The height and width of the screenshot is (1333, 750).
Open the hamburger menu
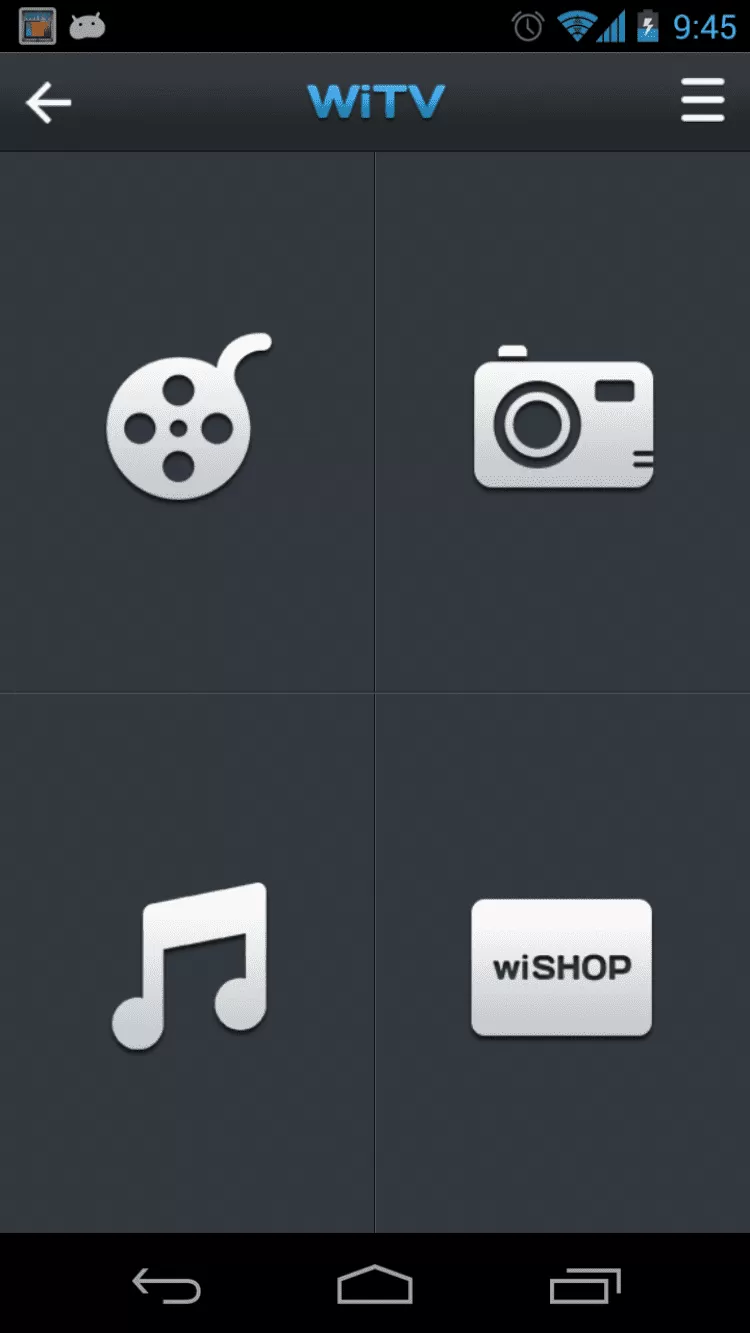[702, 101]
